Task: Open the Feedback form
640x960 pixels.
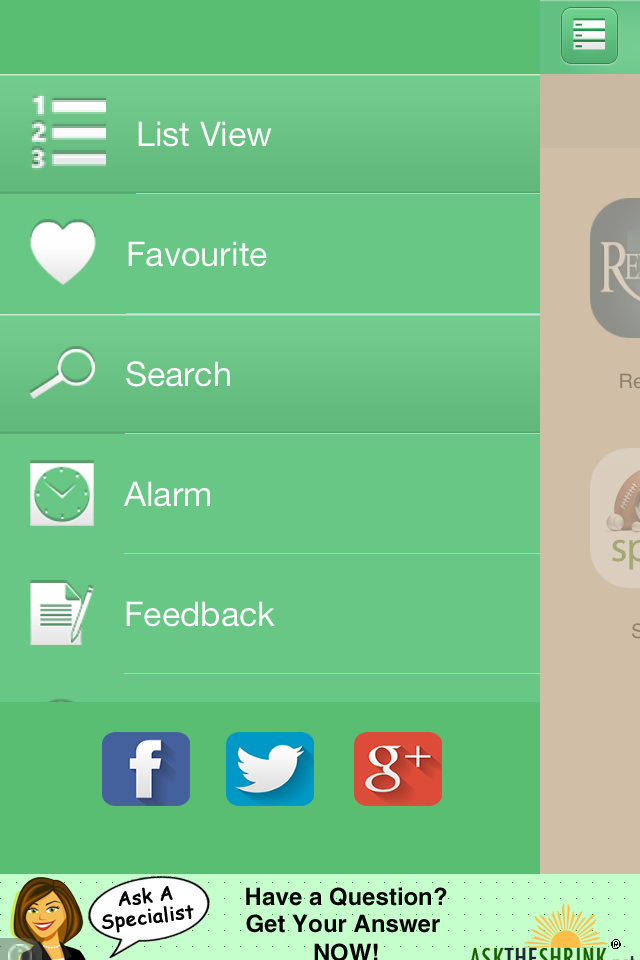Action: pos(199,614)
